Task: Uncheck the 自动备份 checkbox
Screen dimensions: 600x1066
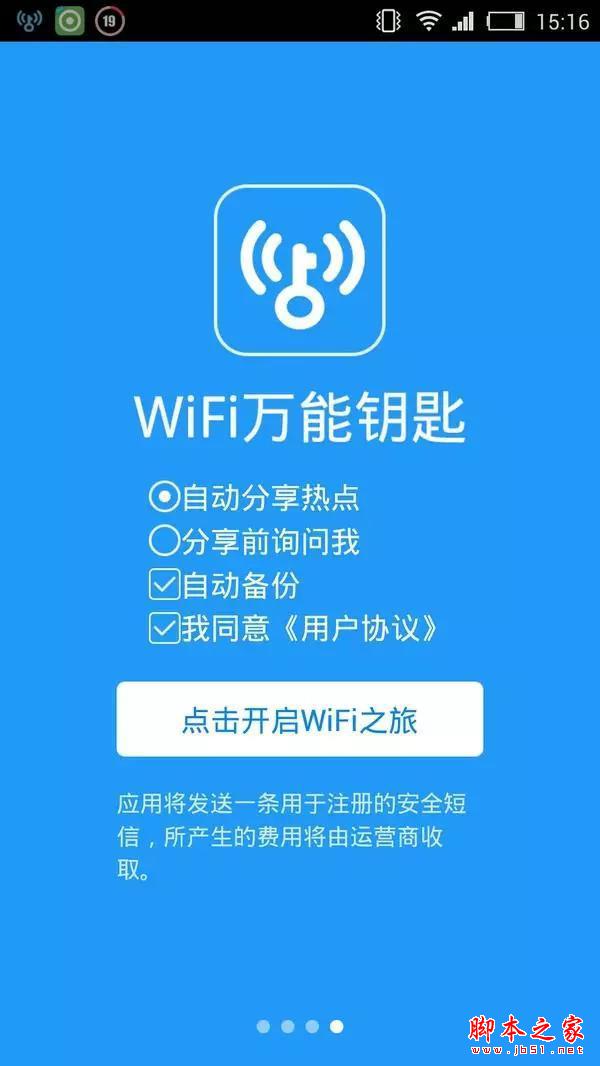Action: 163,584
